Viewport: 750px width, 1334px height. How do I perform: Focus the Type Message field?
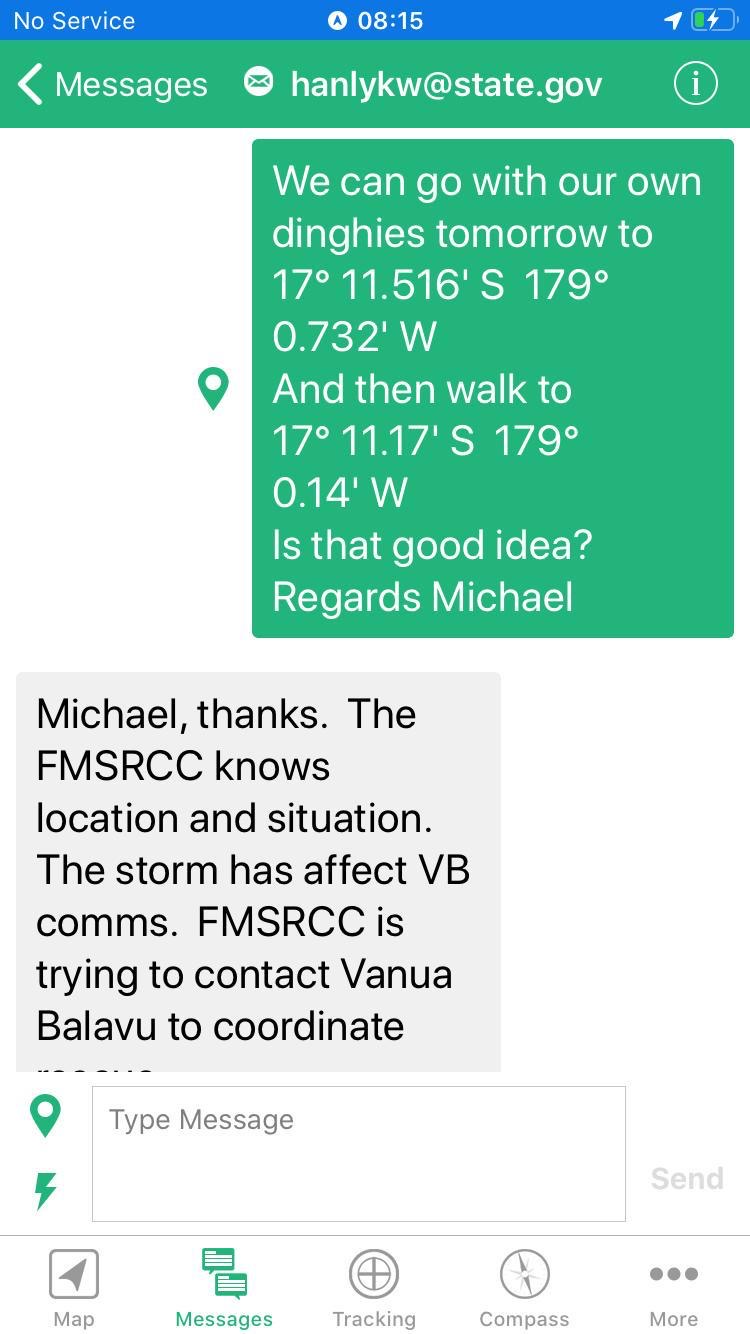[x=358, y=1153]
